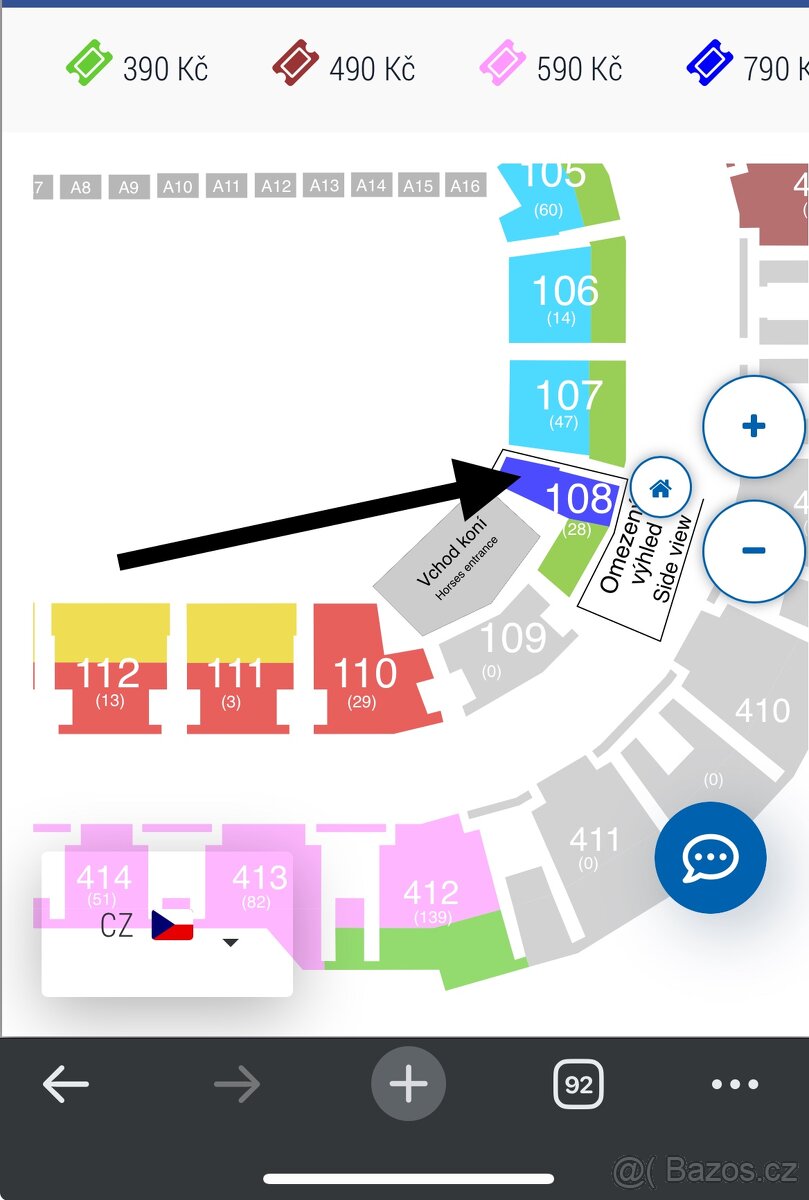Open the live chat bubble
The width and height of the screenshot is (809, 1200).
710,858
